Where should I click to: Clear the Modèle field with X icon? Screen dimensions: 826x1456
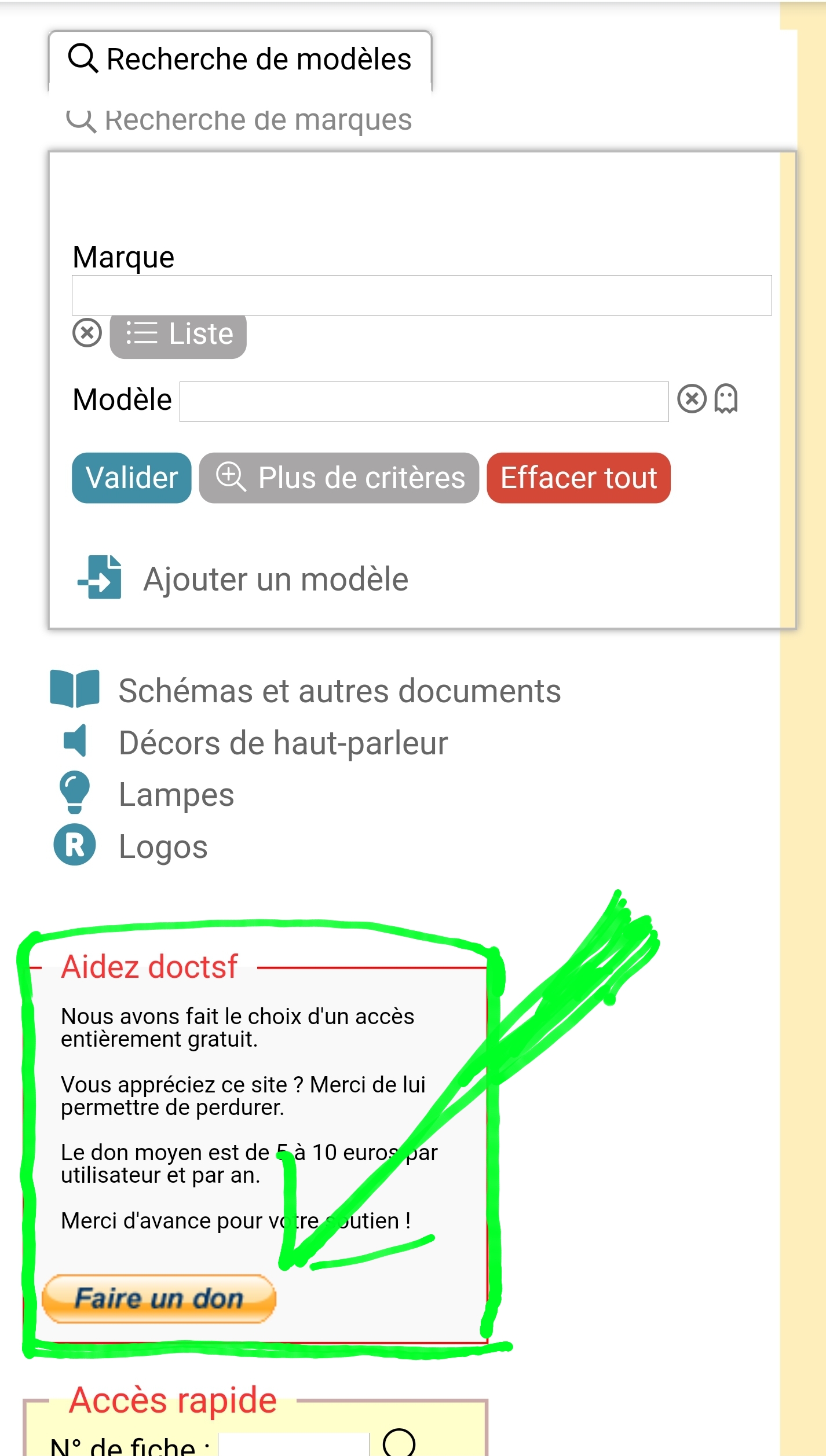(692, 399)
